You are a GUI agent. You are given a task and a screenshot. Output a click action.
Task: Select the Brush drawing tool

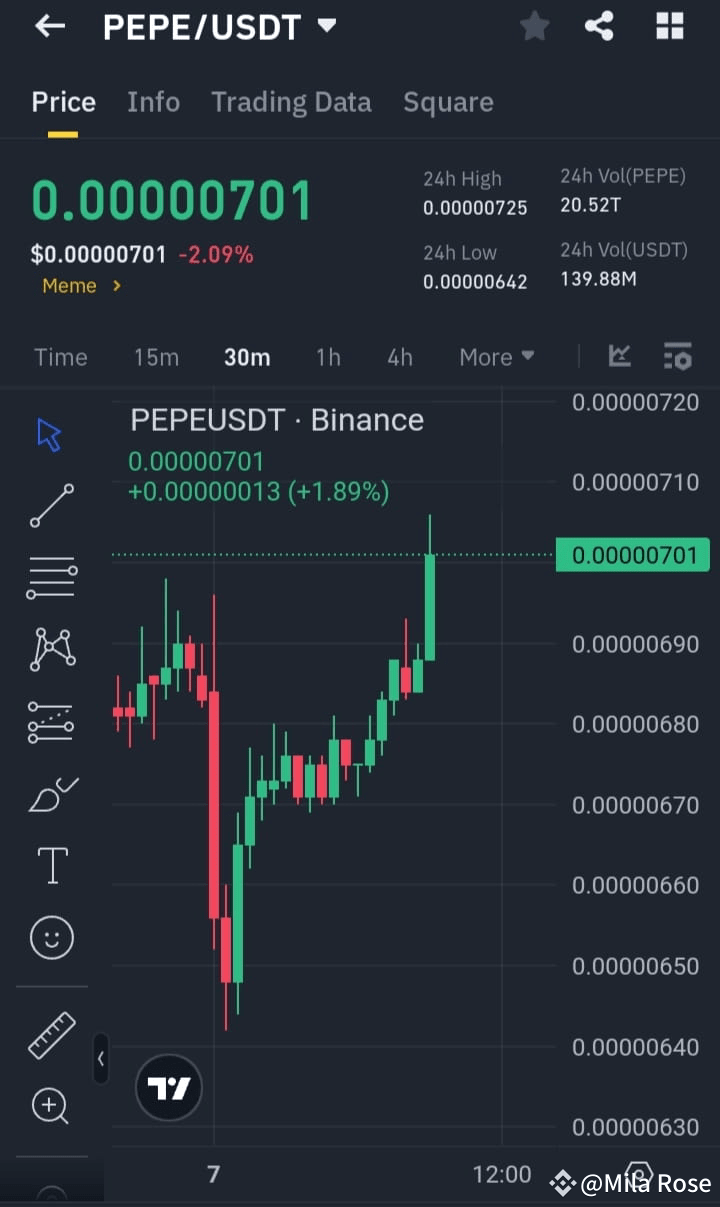click(x=50, y=794)
